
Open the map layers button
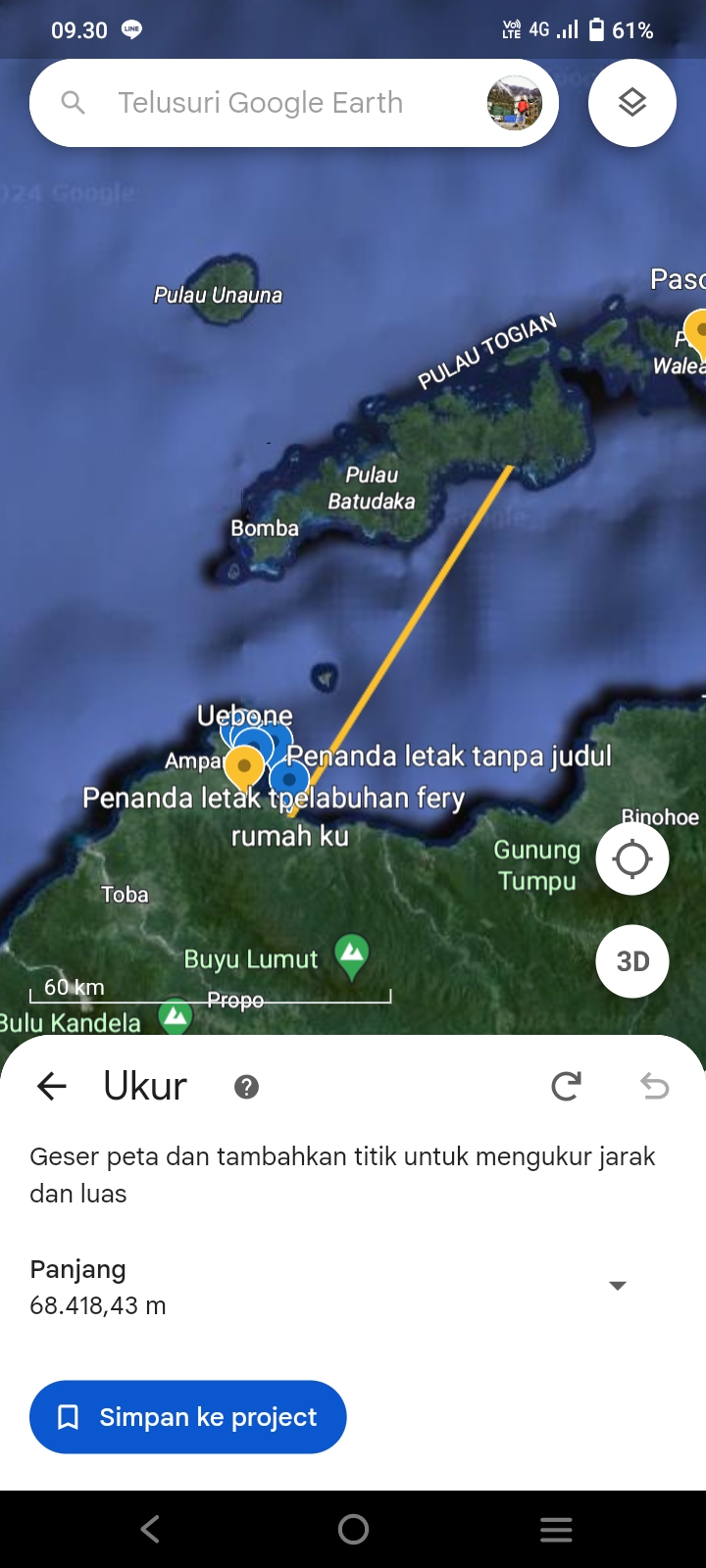632,103
